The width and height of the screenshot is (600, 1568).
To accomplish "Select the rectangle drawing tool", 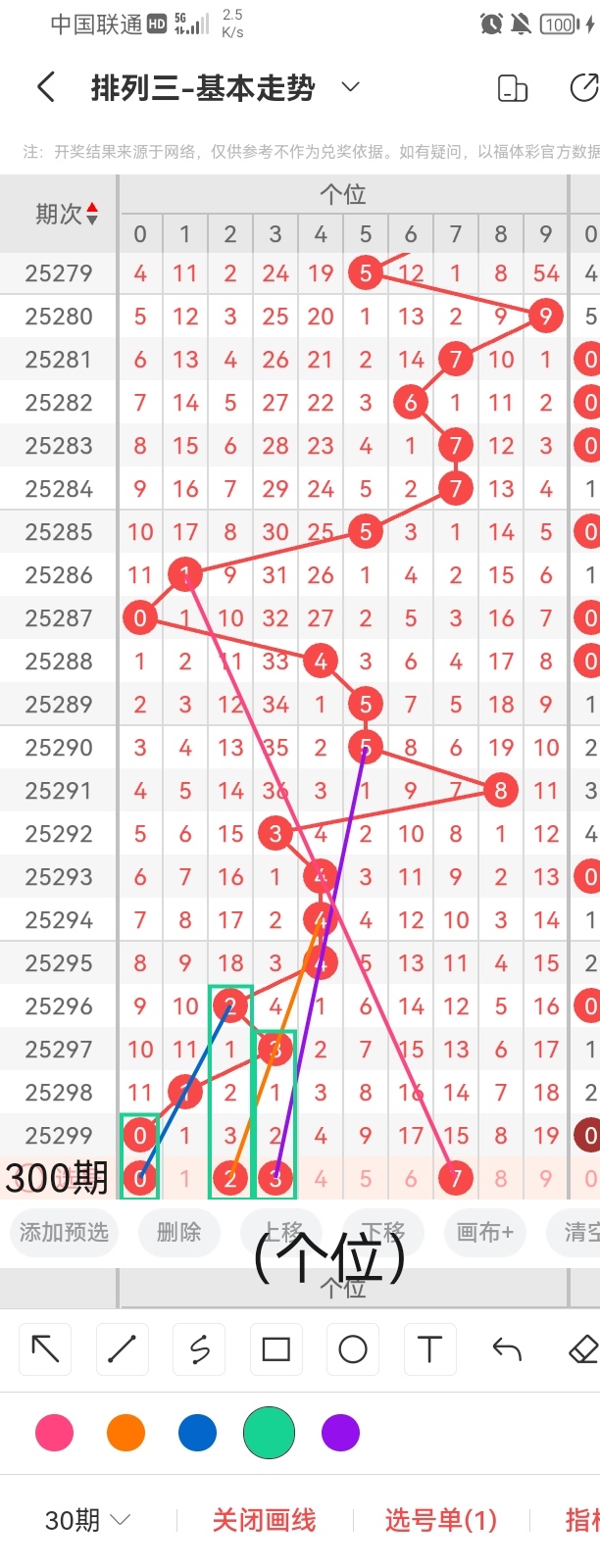I will point(275,1349).
